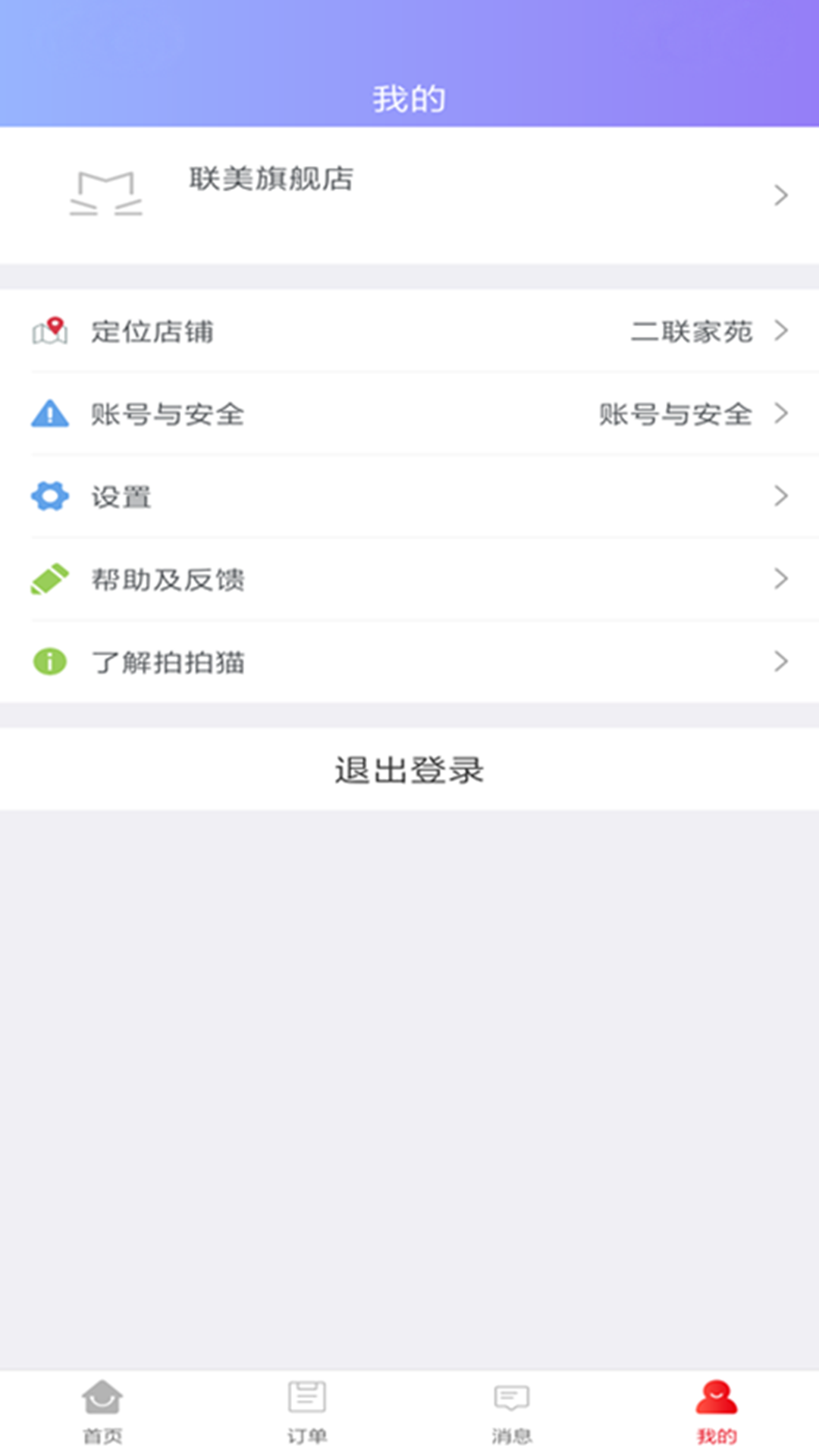819x1456 pixels.
Task: Switch to the 首页 home tab
Action: pos(102,1412)
